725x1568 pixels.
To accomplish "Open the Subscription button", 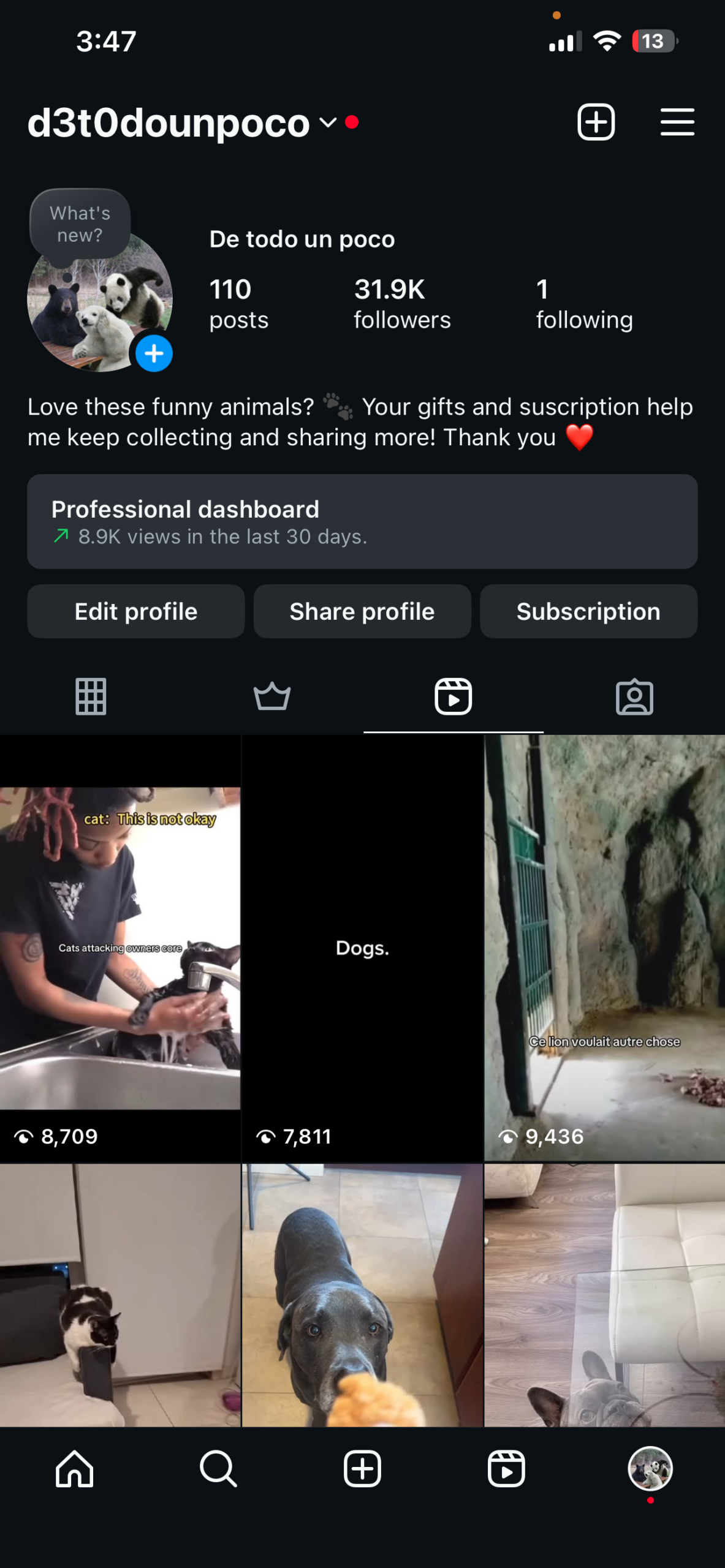I will click(x=588, y=611).
